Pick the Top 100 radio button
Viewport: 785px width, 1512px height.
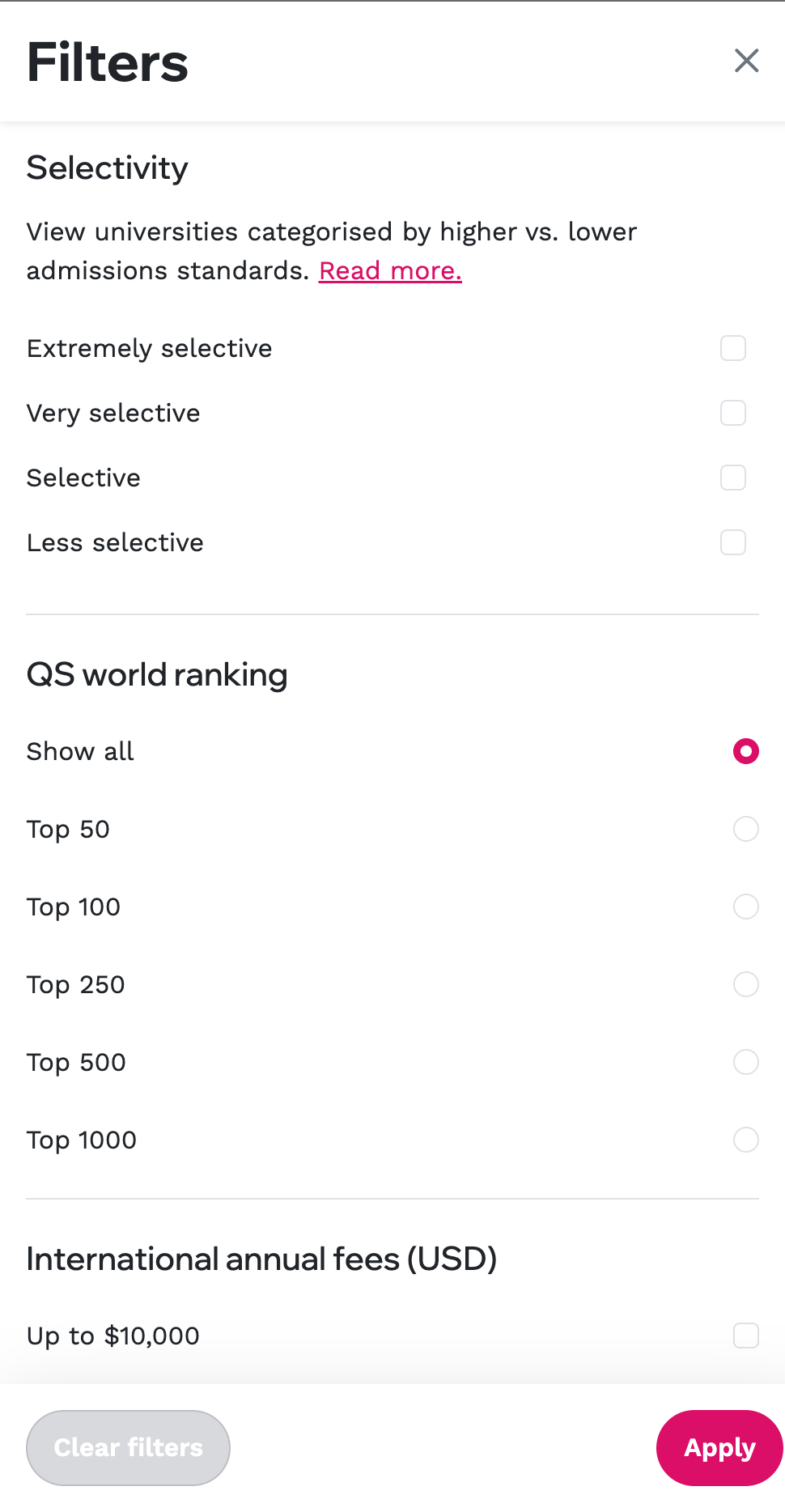point(746,907)
